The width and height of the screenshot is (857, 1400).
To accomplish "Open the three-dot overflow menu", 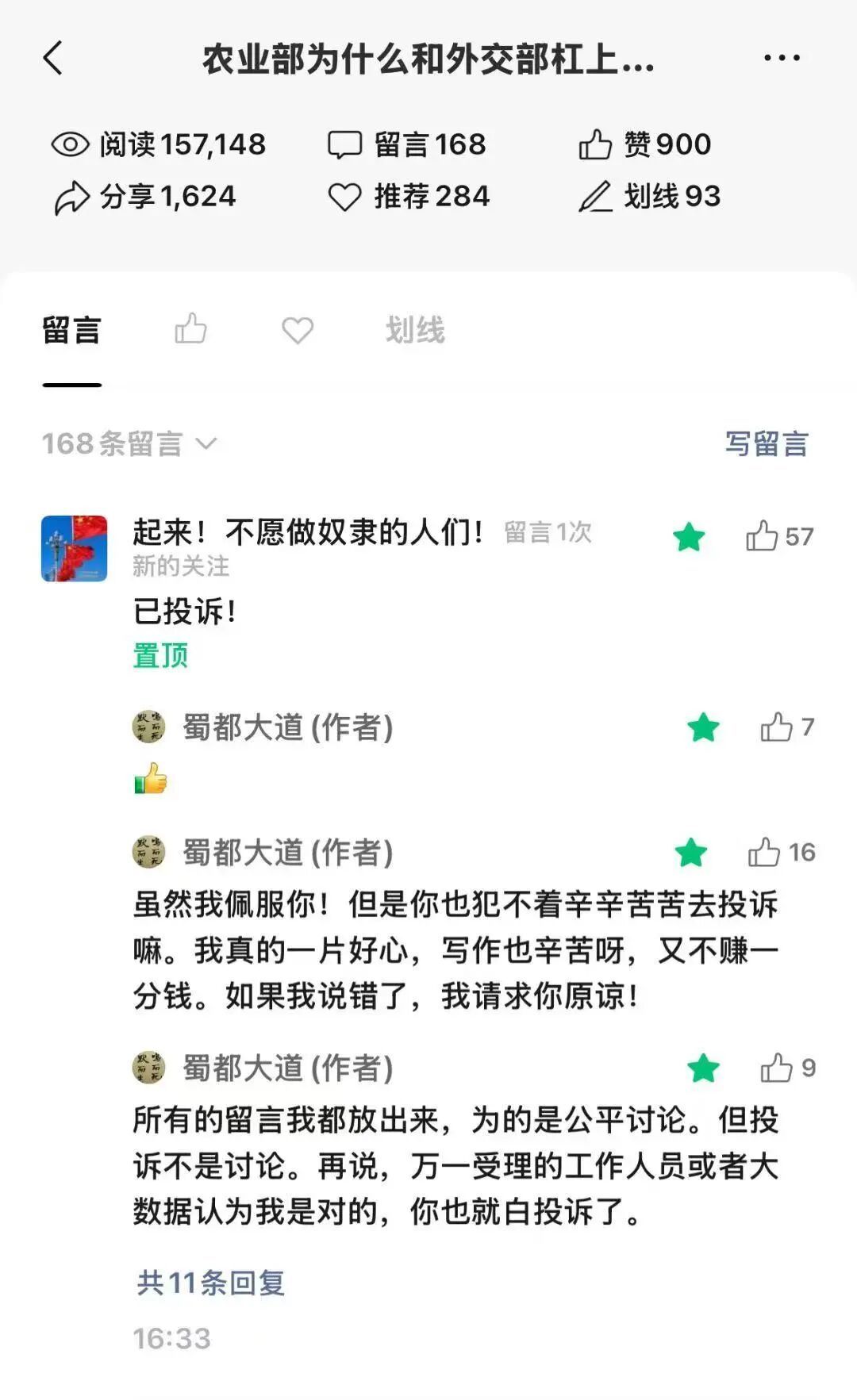I will tap(782, 58).
